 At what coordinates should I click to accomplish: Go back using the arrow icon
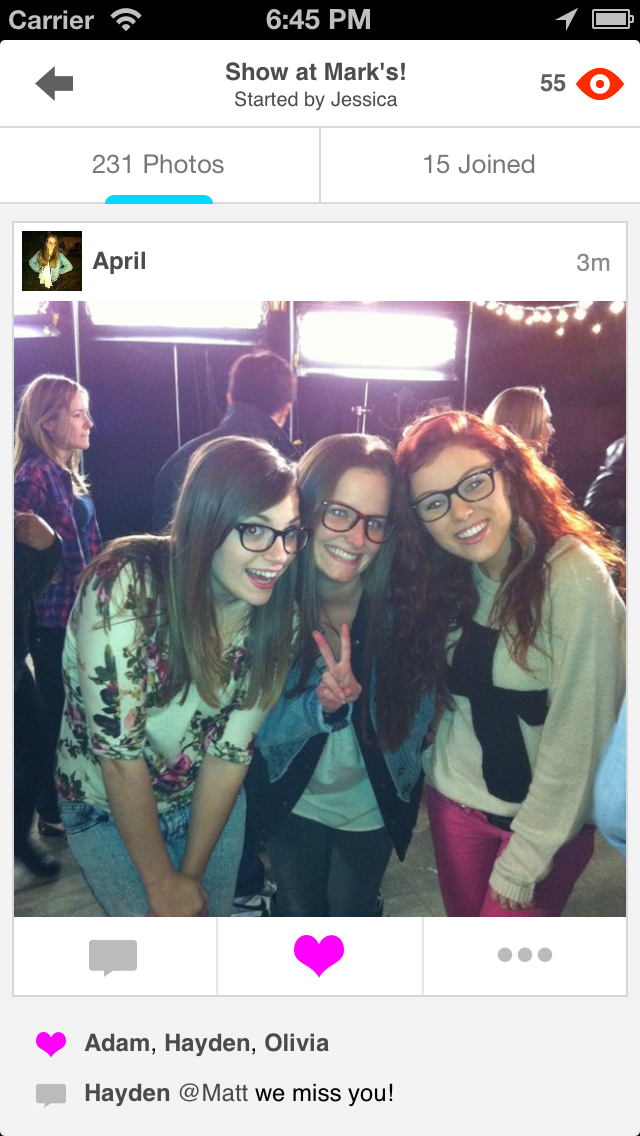tap(54, 84)
